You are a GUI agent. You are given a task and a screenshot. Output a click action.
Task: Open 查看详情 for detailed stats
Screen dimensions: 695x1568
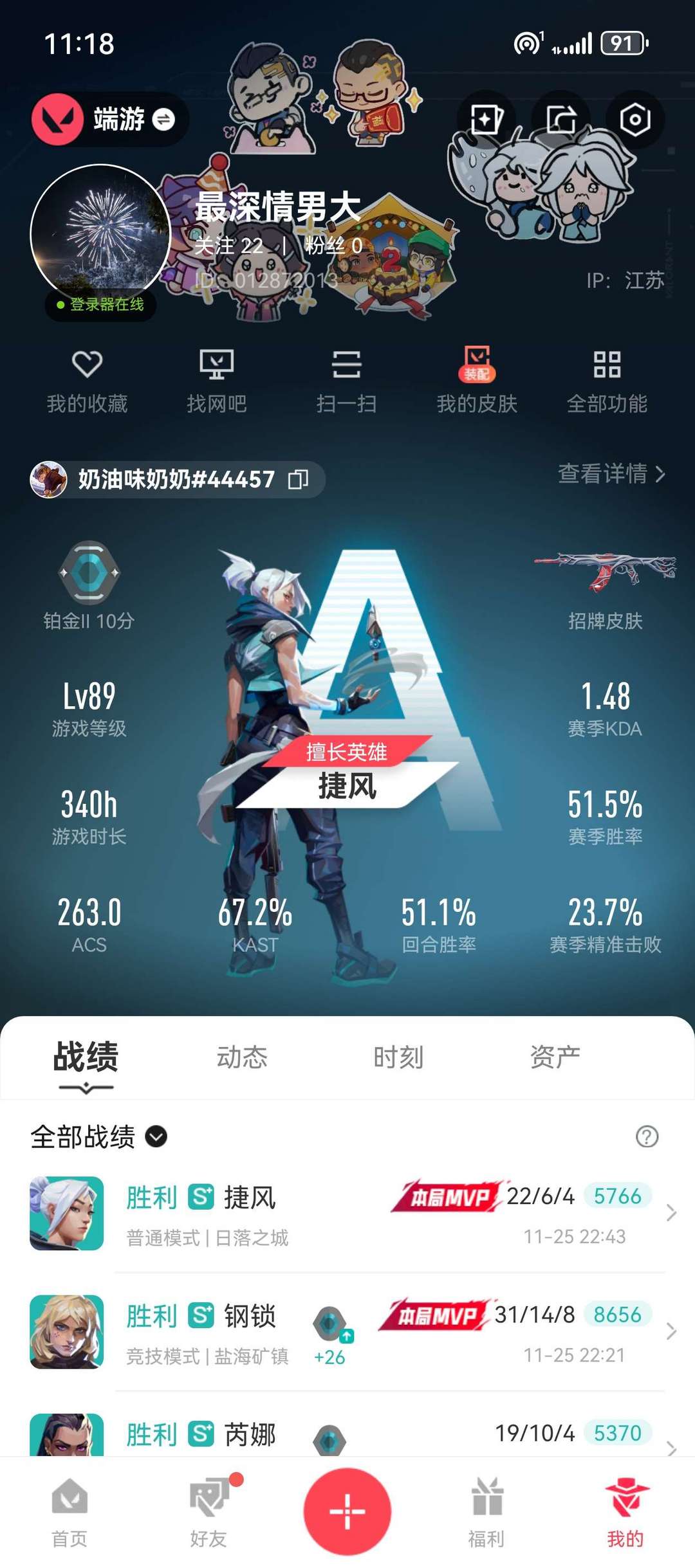click(611, 474)
